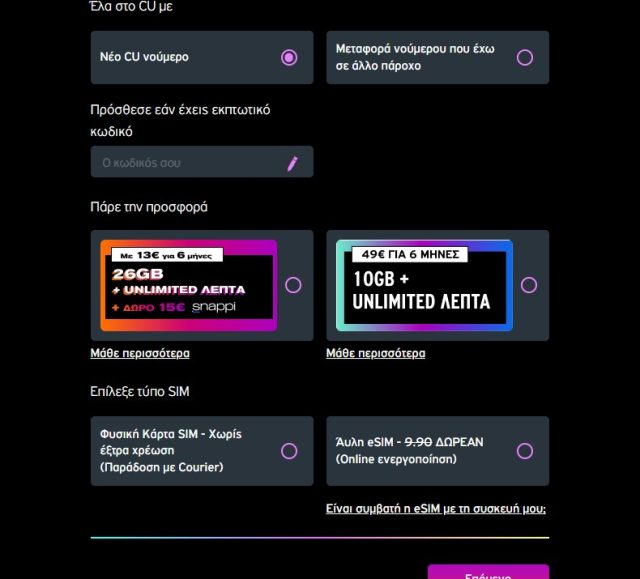Open Μάθε περισσότερα under the 10GB offer
Image resolution: width=640 pixels, height=579 pixels.
coord(375,353)
